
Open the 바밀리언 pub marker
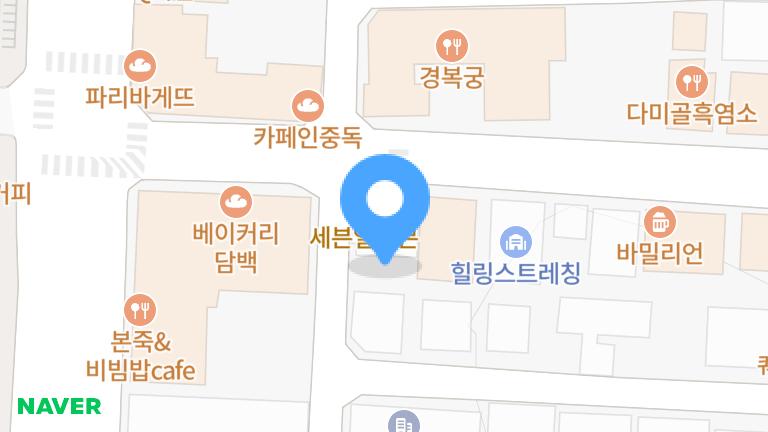click(x=660, y=222)
